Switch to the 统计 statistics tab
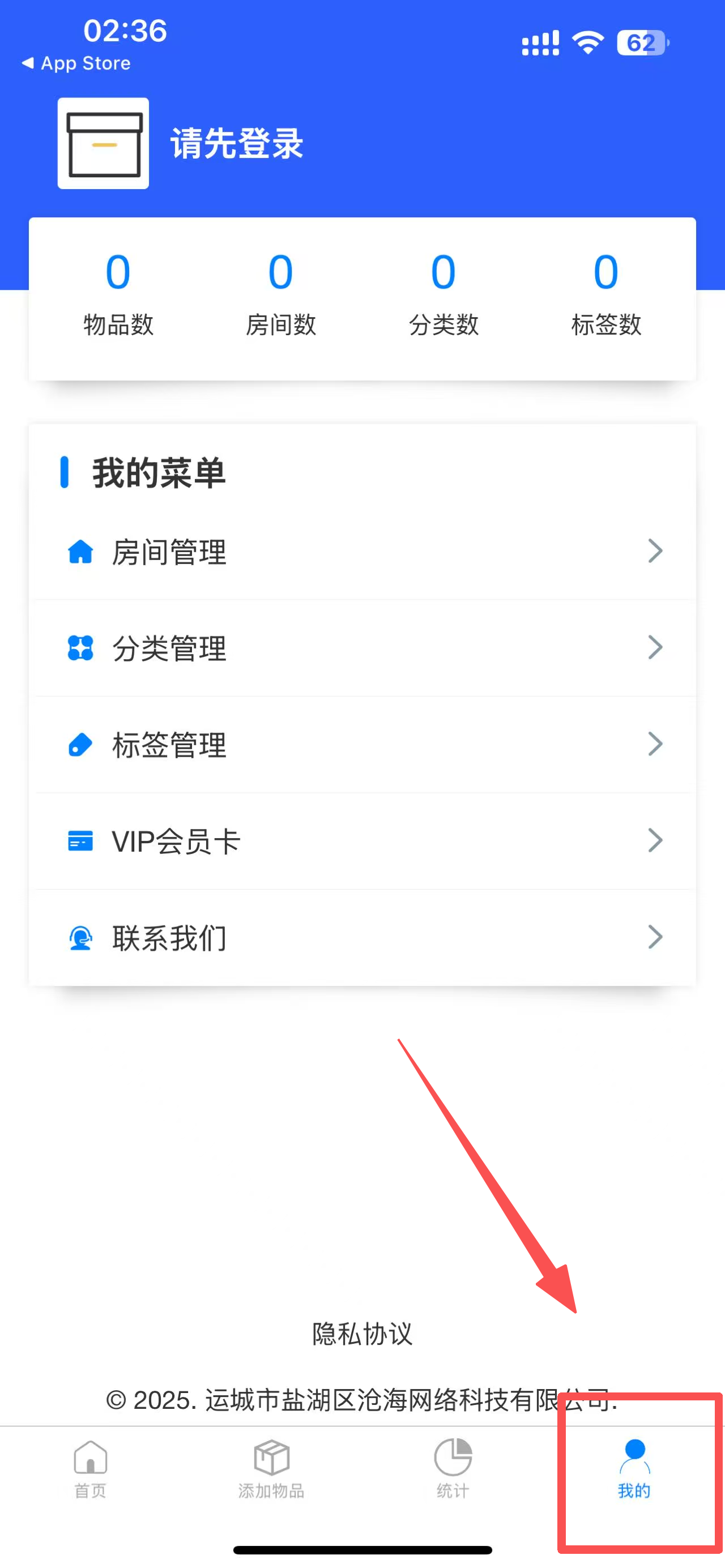This screenshot has width=725, height=1568. coord(453,1468)
